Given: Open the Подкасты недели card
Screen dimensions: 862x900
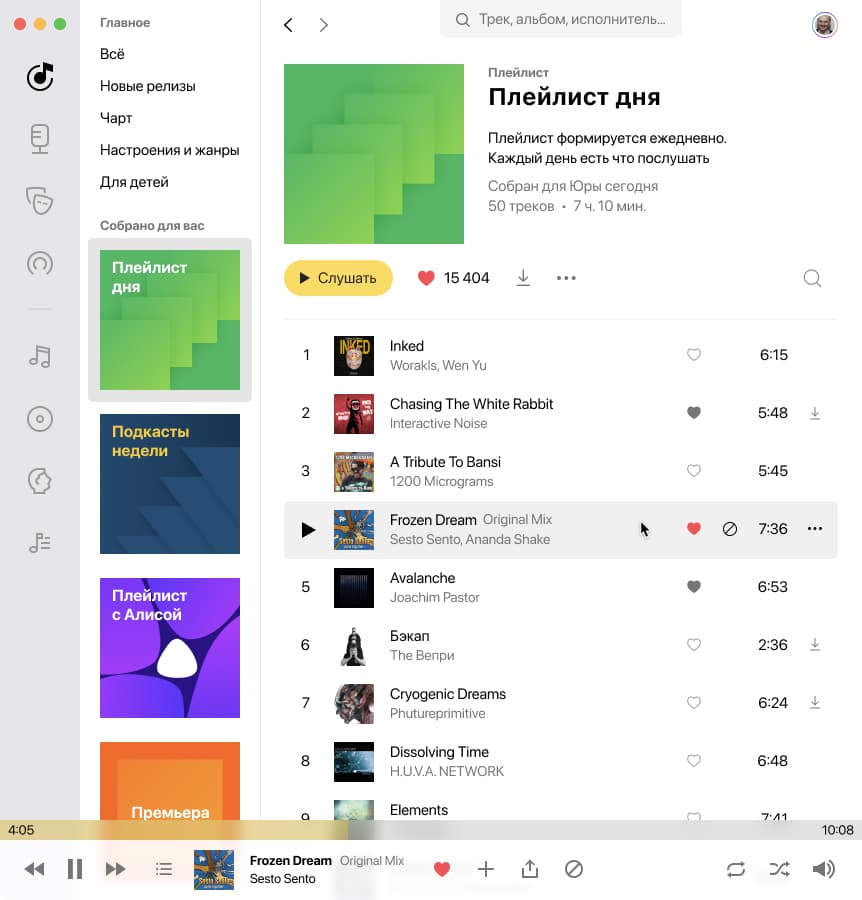Looking at the screenshot, I should 170,484.
